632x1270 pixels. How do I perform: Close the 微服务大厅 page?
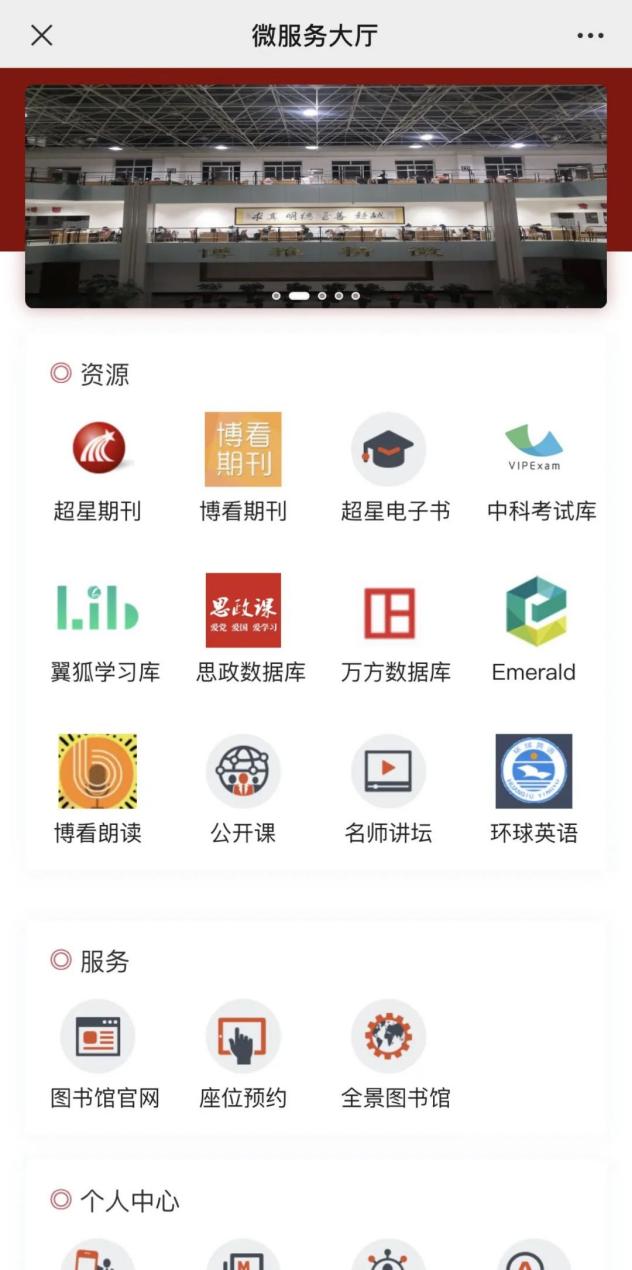coord(41,35)
